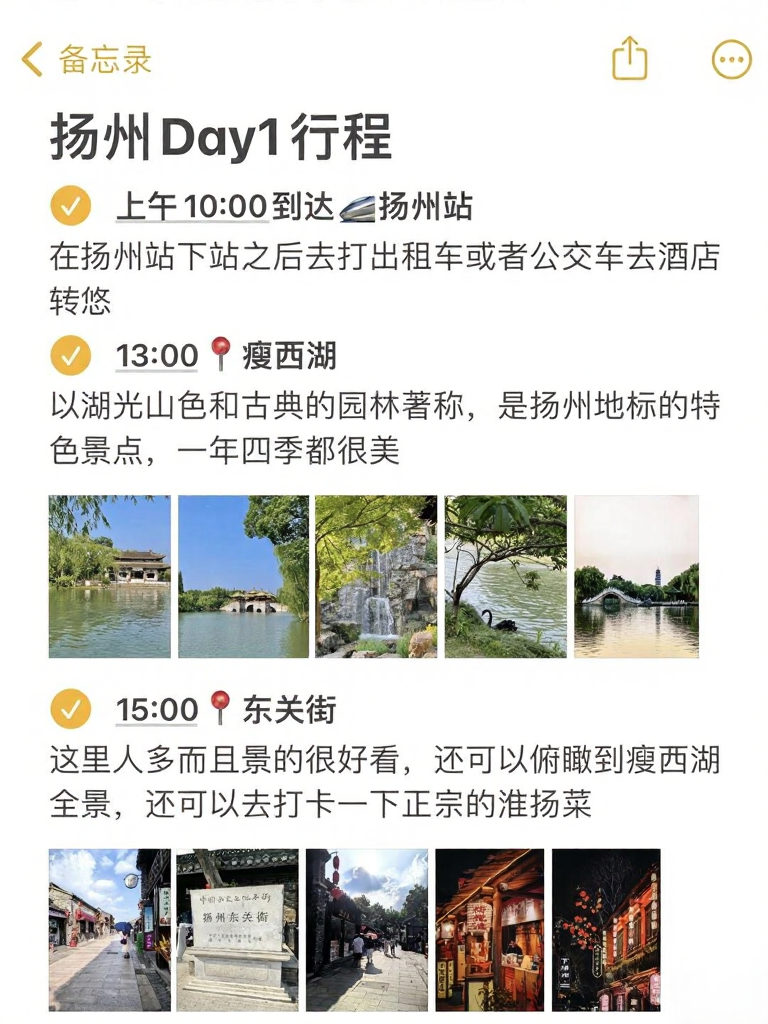Uncheck the 15:00 东关街 item

(71, 709)
